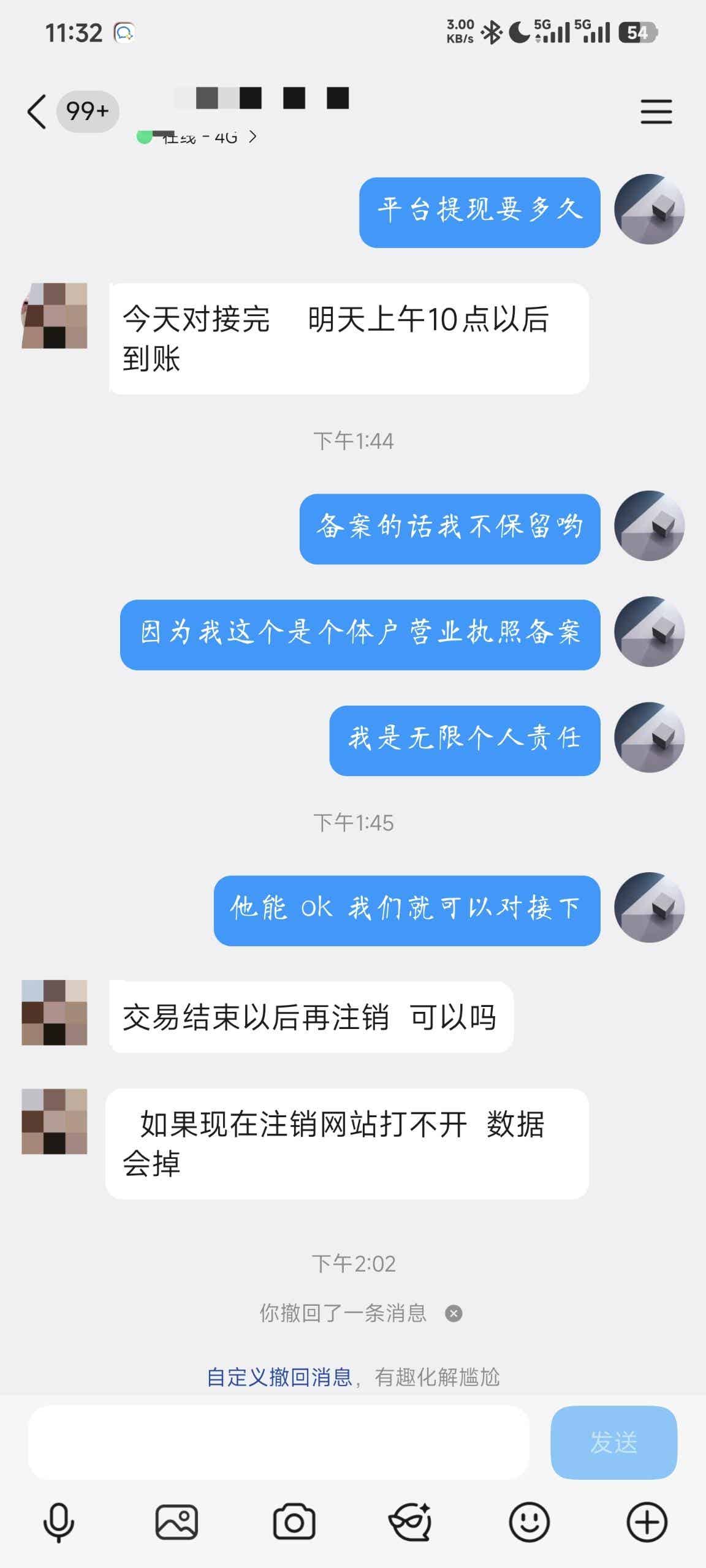Open the masked face sticker effects icon
This screenshot has height=1568, width=706.
click(411, 1522)
